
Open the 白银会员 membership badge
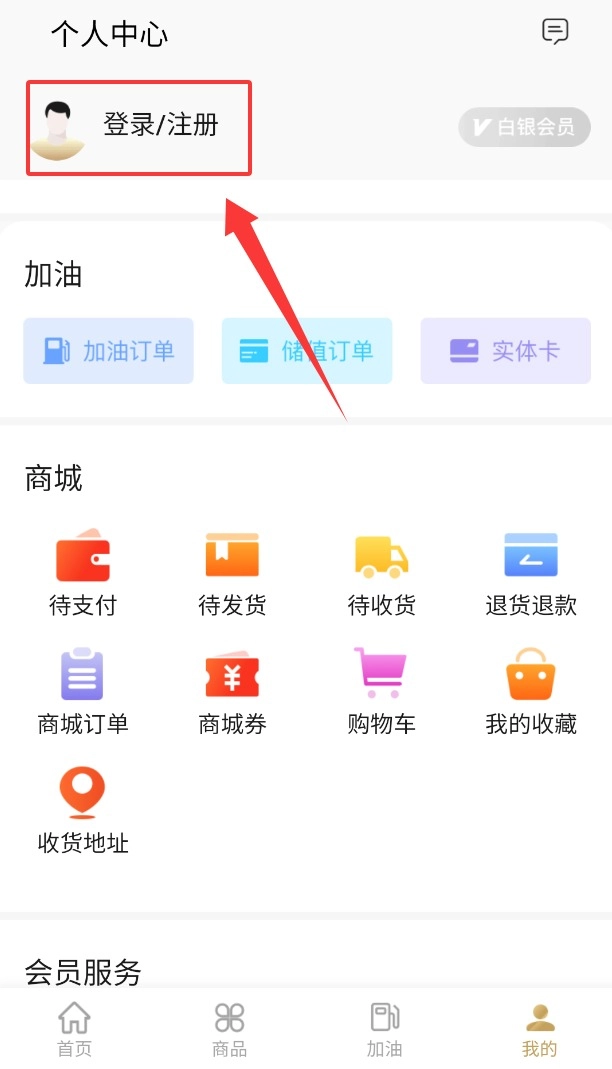pos(524,127)
